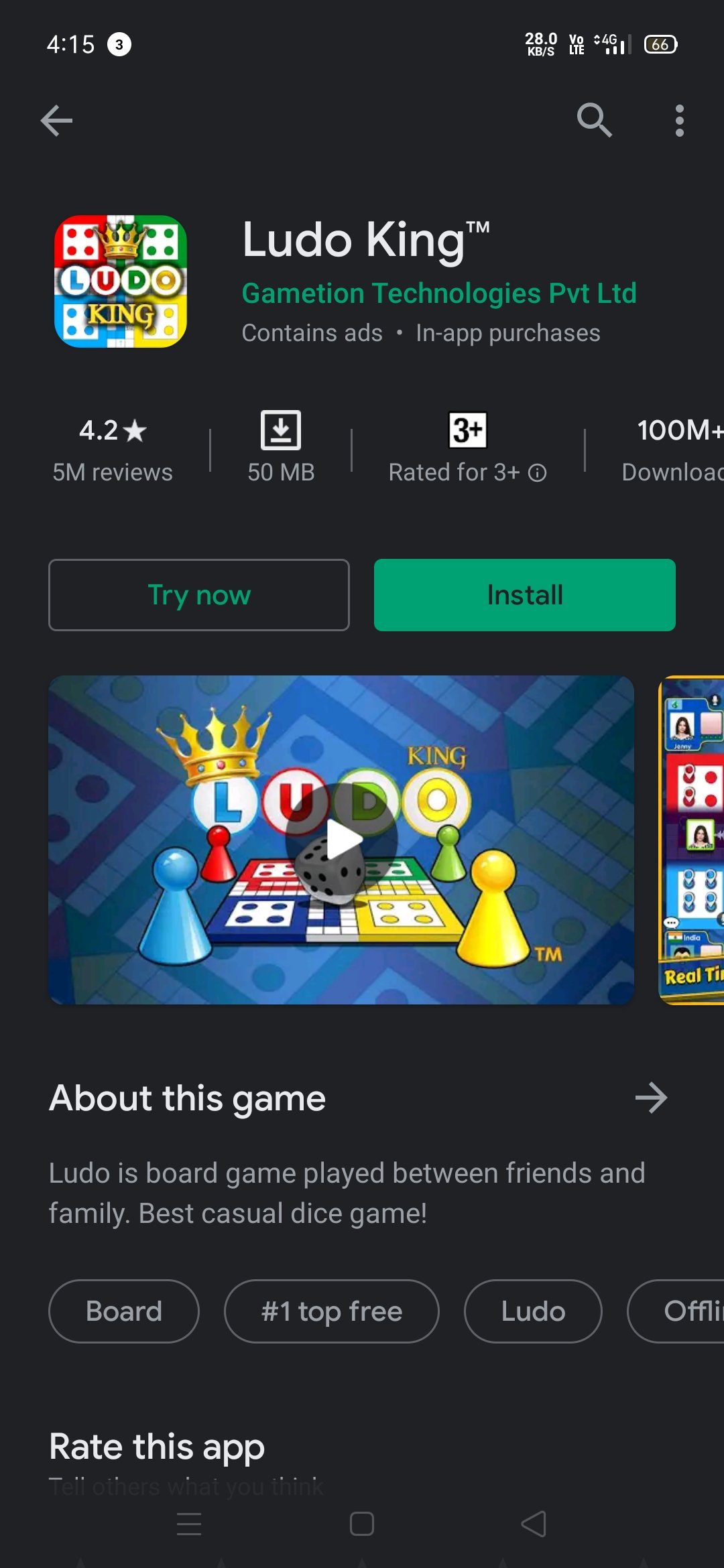Open the search icon in the app bar
Image resolution: width=724 pixels, height=1568 pixels.
(x=594, y=121)
